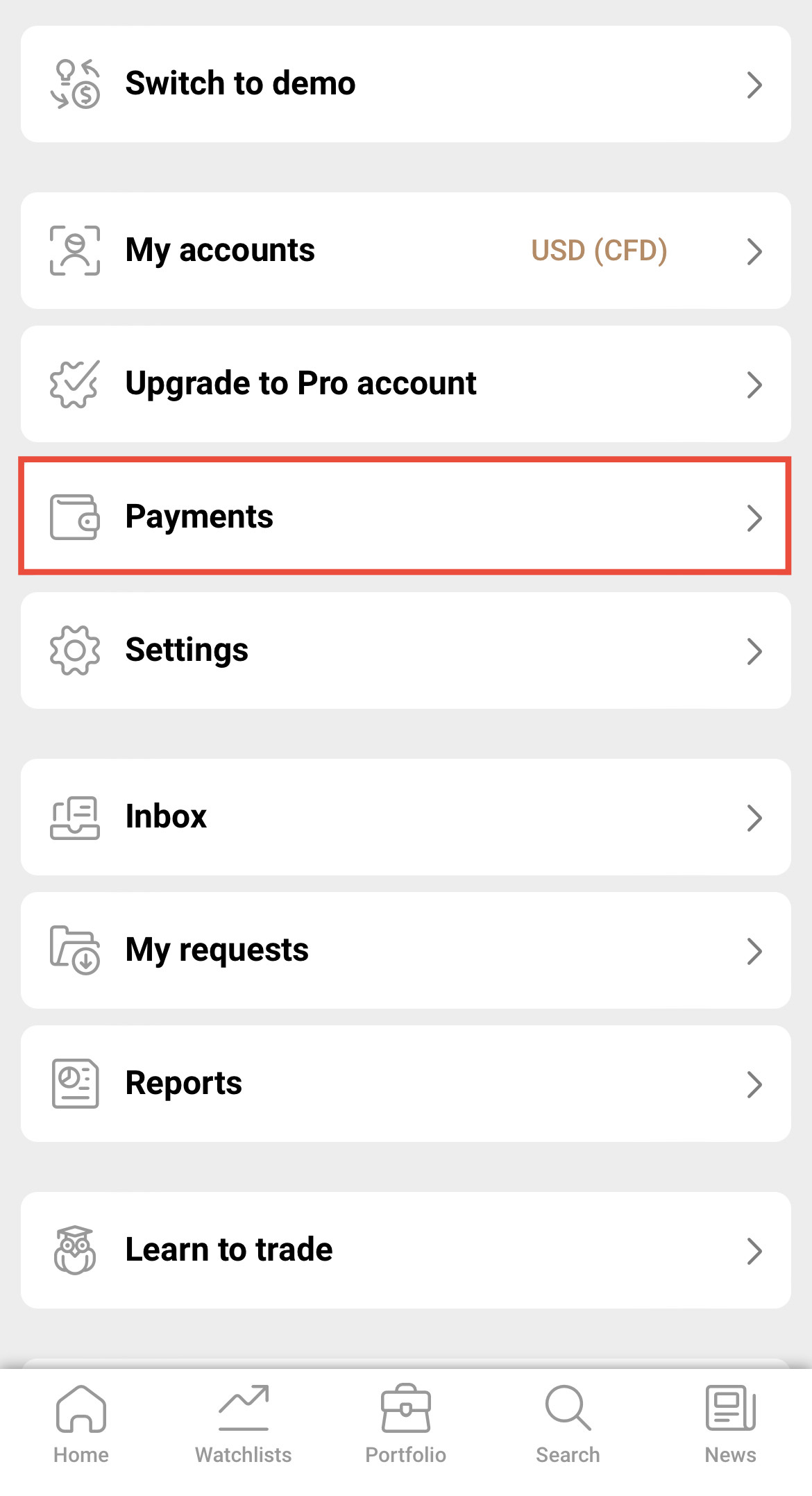The image size is (812, 1496).
Task: Check the Inbox
Action: point(405,817)
